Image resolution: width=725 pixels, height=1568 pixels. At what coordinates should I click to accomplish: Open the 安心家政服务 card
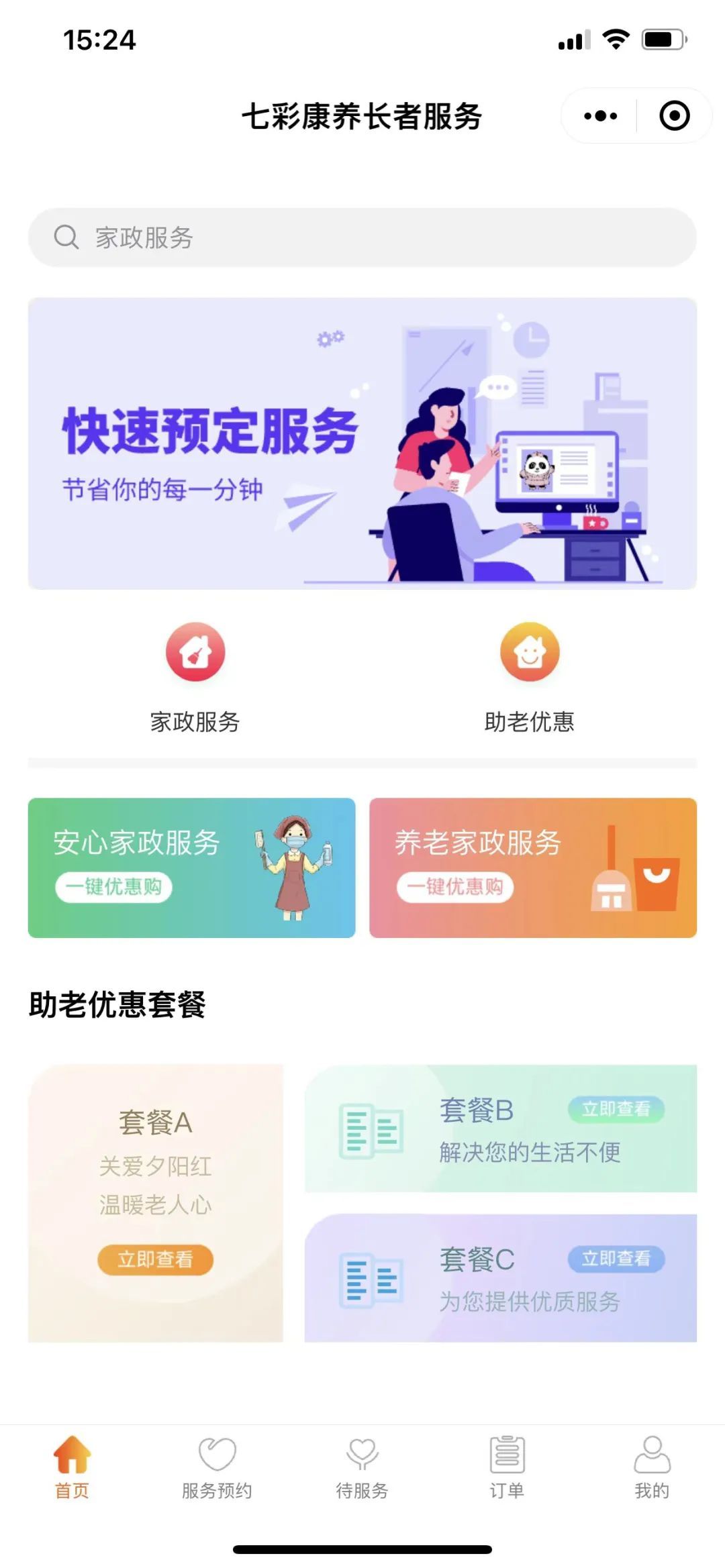(x=191, y=868)
